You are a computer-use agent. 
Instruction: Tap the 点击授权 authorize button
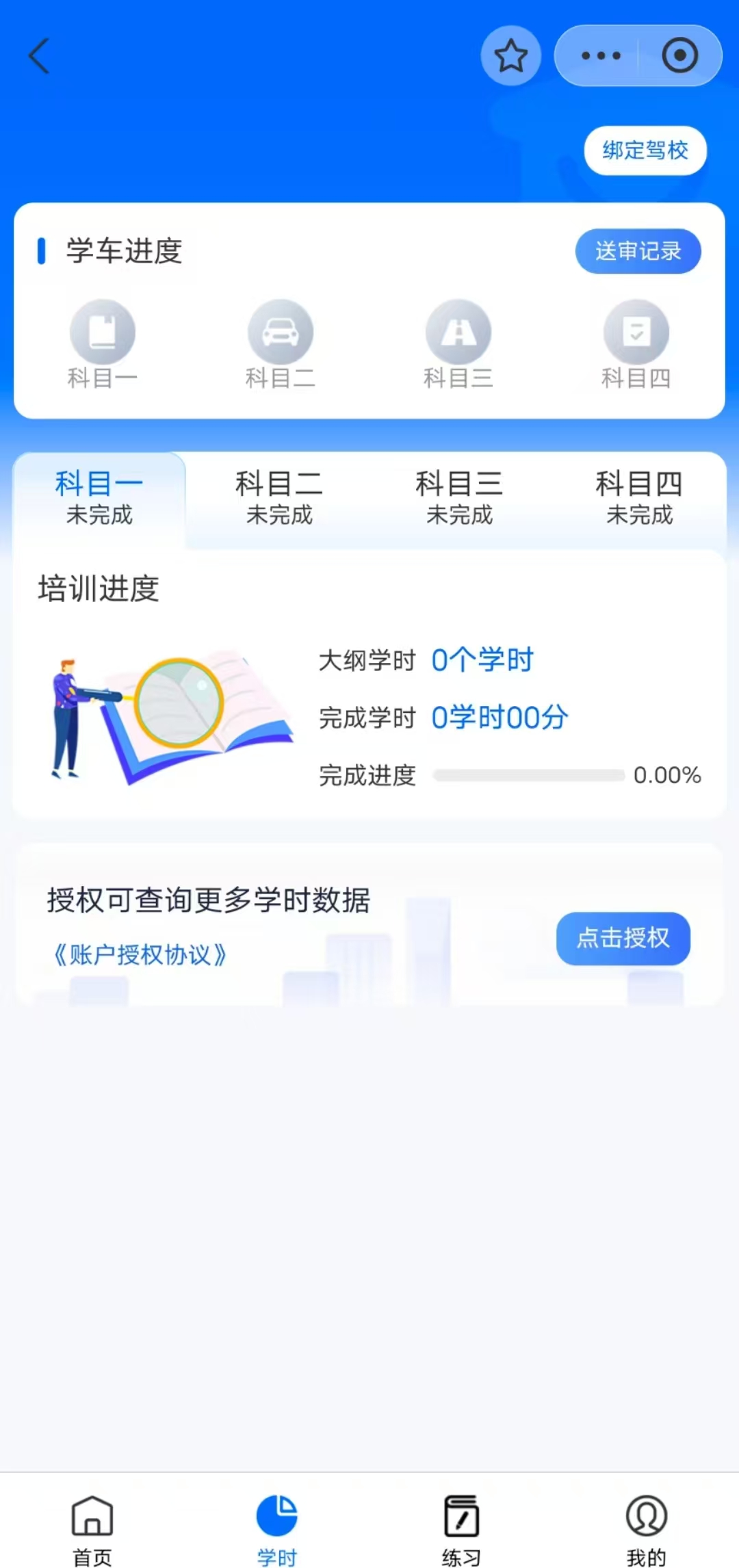[x=623, y=938]
